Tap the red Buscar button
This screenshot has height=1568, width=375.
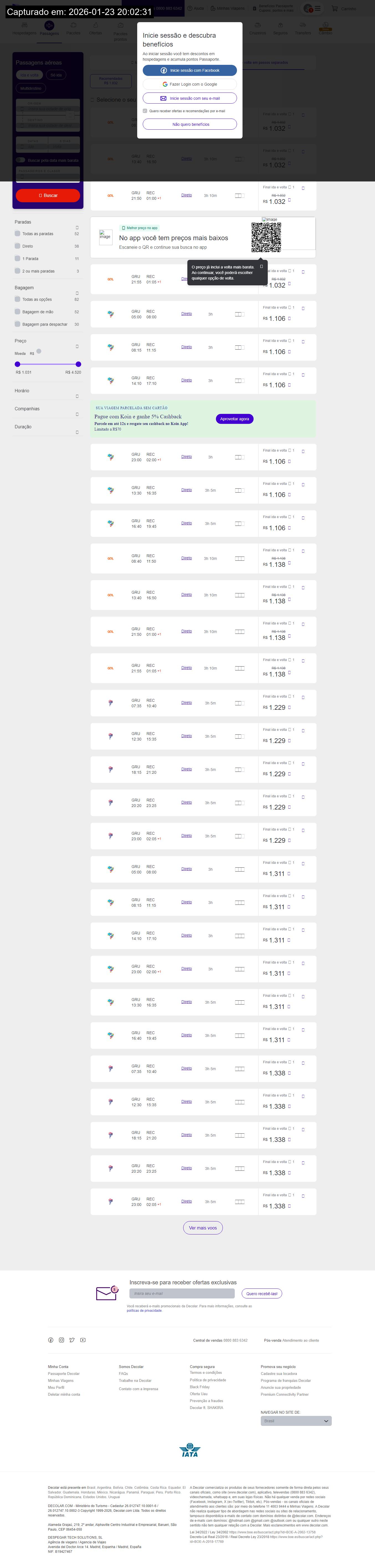[47, 195]
